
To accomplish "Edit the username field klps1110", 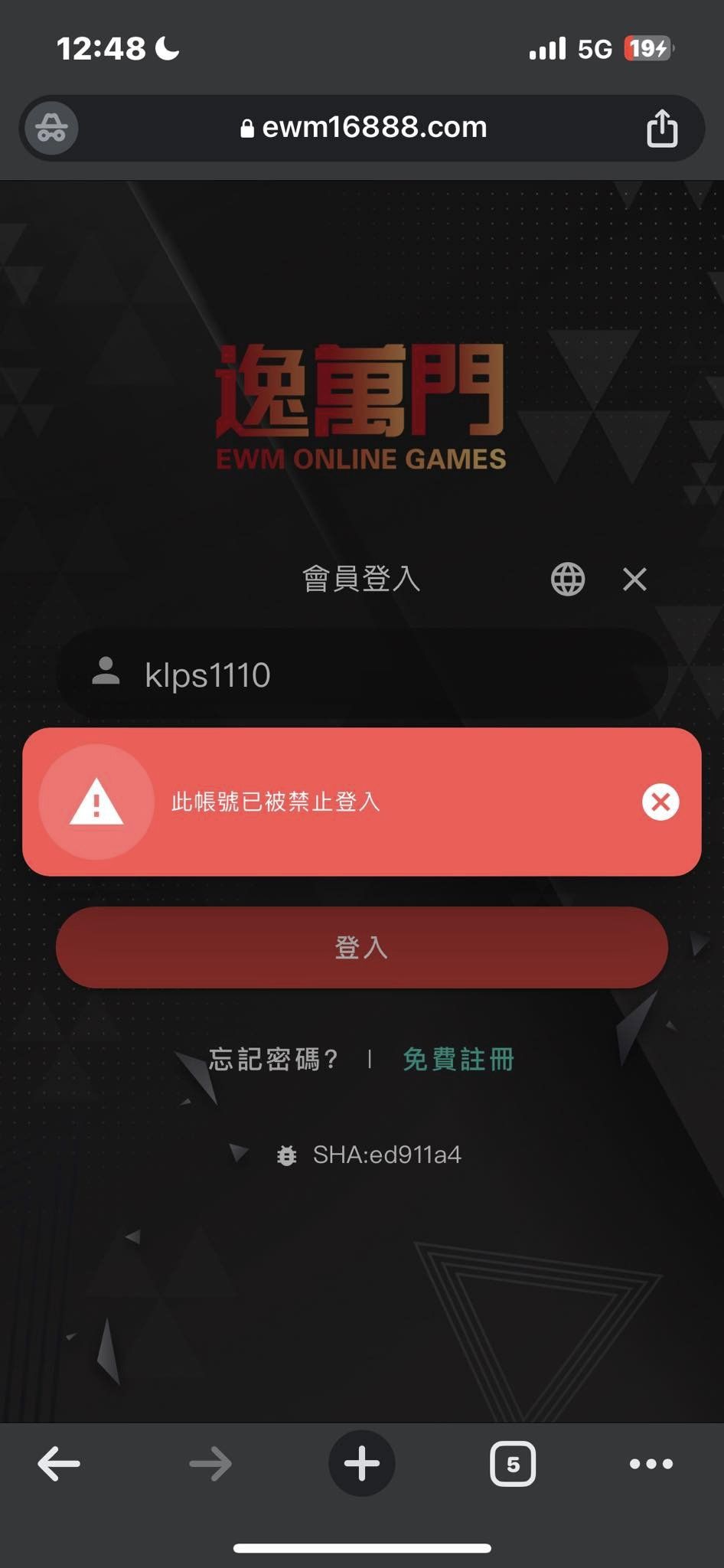I will tap(362, 675).
